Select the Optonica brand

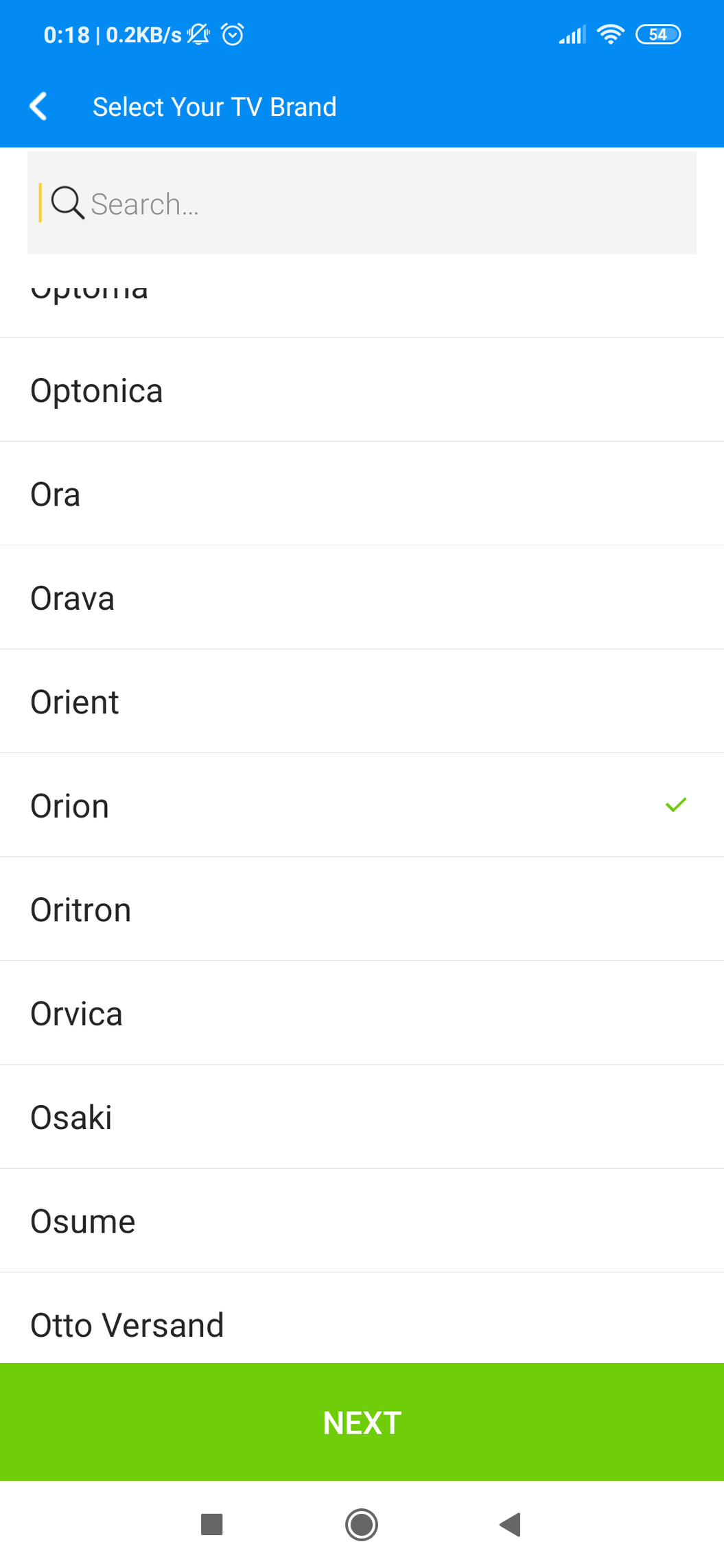362,390
